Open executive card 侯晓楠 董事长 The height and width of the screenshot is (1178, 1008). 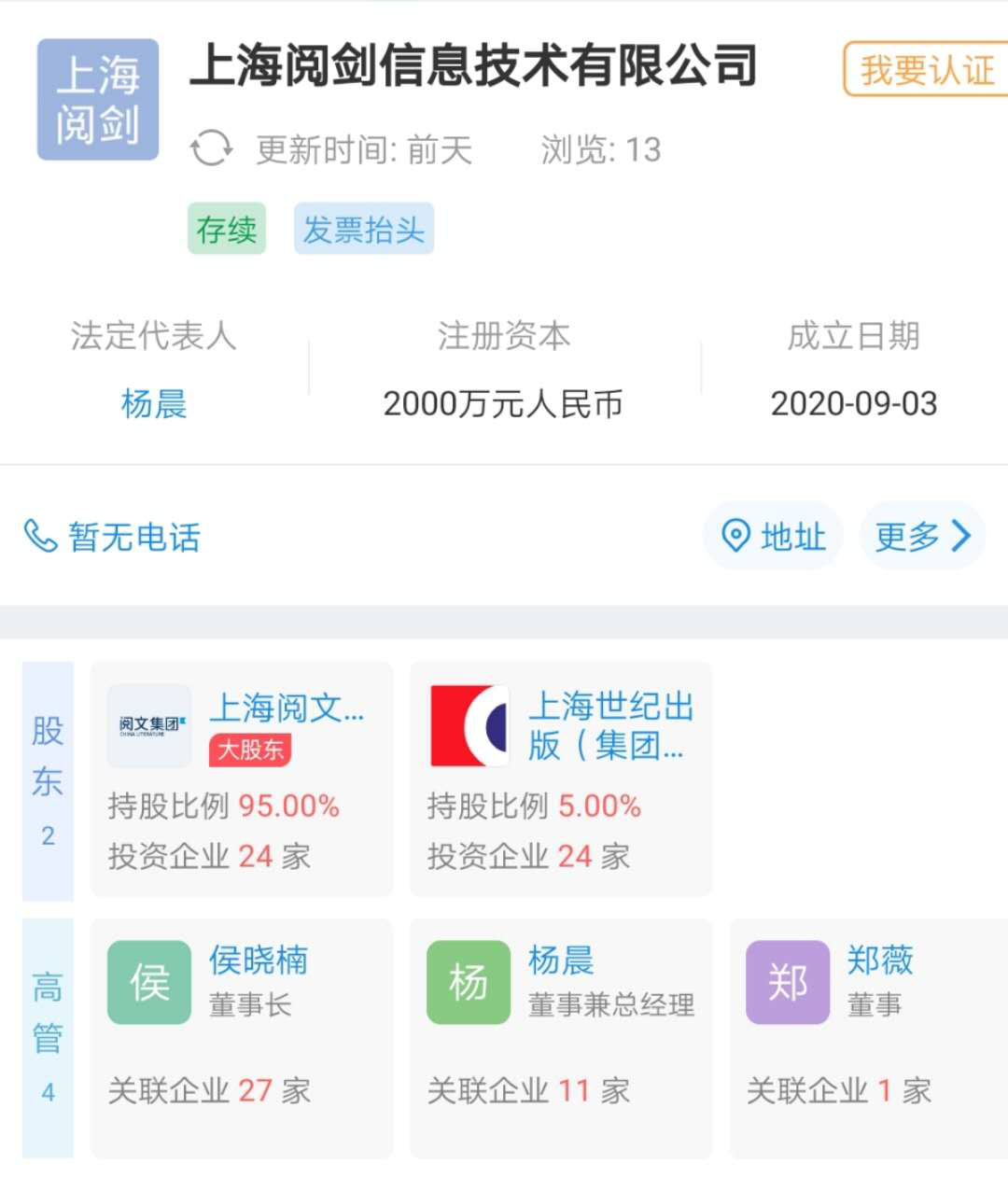coord(242,1038)
